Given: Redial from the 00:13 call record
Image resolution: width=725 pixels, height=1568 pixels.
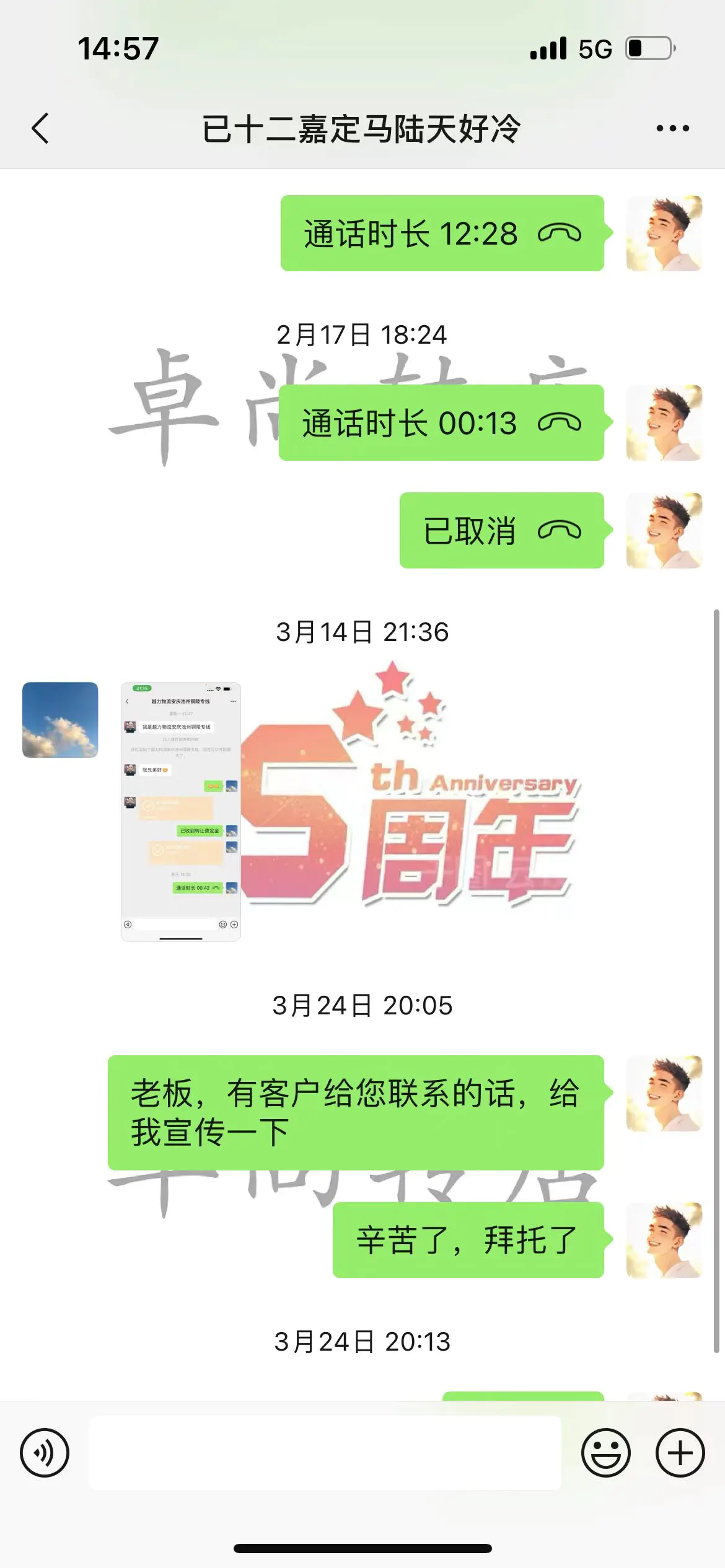Looking at the screenshot, I should tap(441, 423).
